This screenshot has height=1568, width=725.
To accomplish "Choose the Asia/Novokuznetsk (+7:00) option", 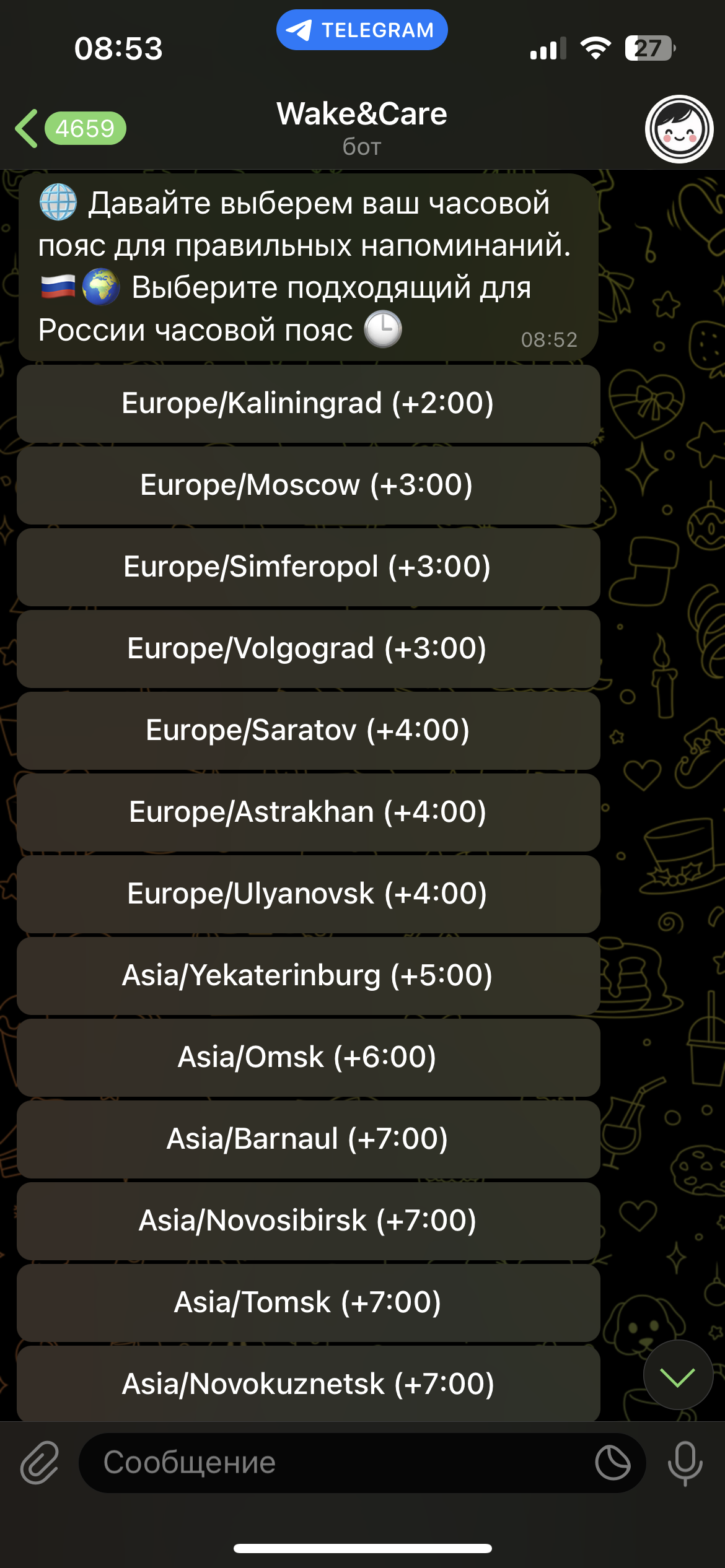I will click(x=308, y=1384).
